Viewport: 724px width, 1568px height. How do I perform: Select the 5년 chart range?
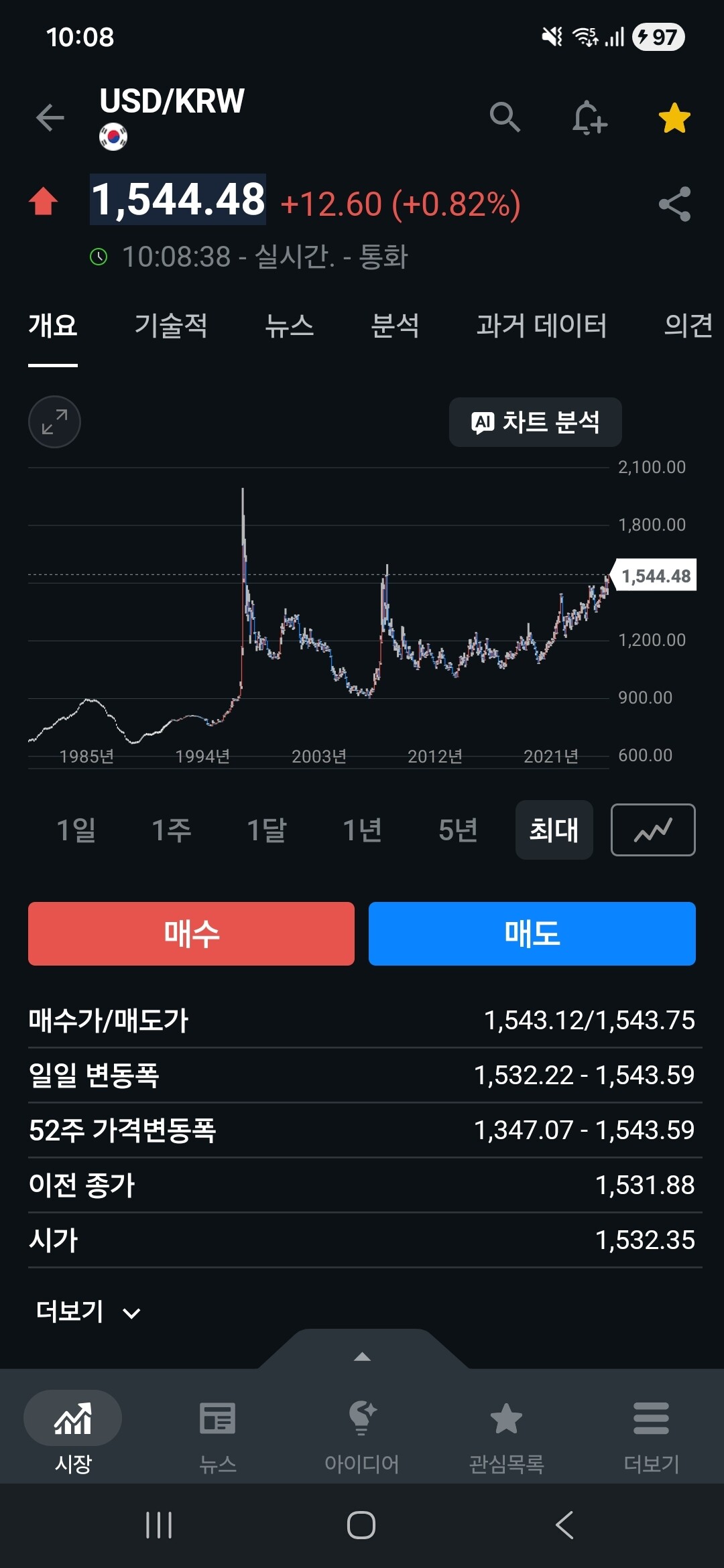458,830
